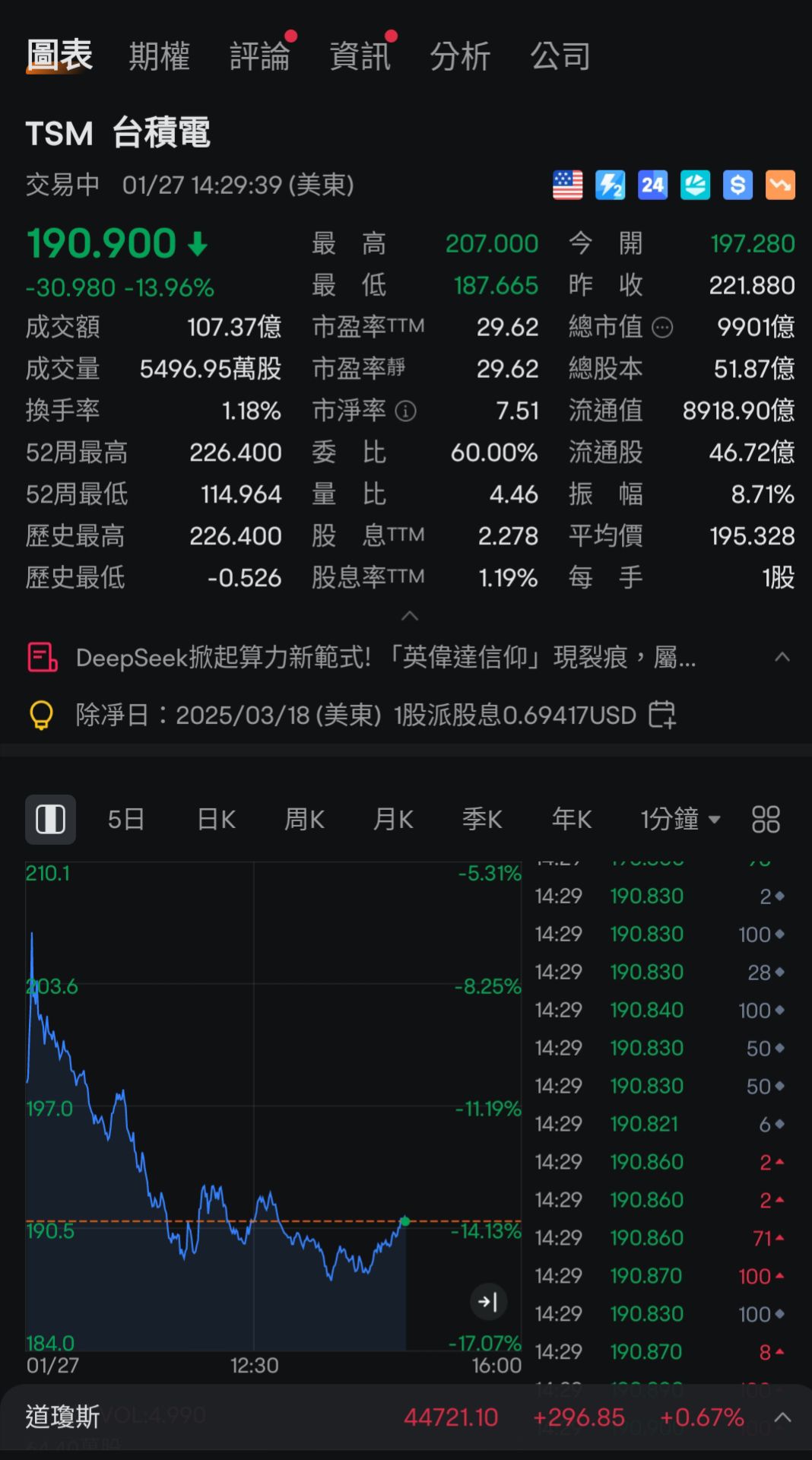Change chart to 月K

tap(393, 819)
